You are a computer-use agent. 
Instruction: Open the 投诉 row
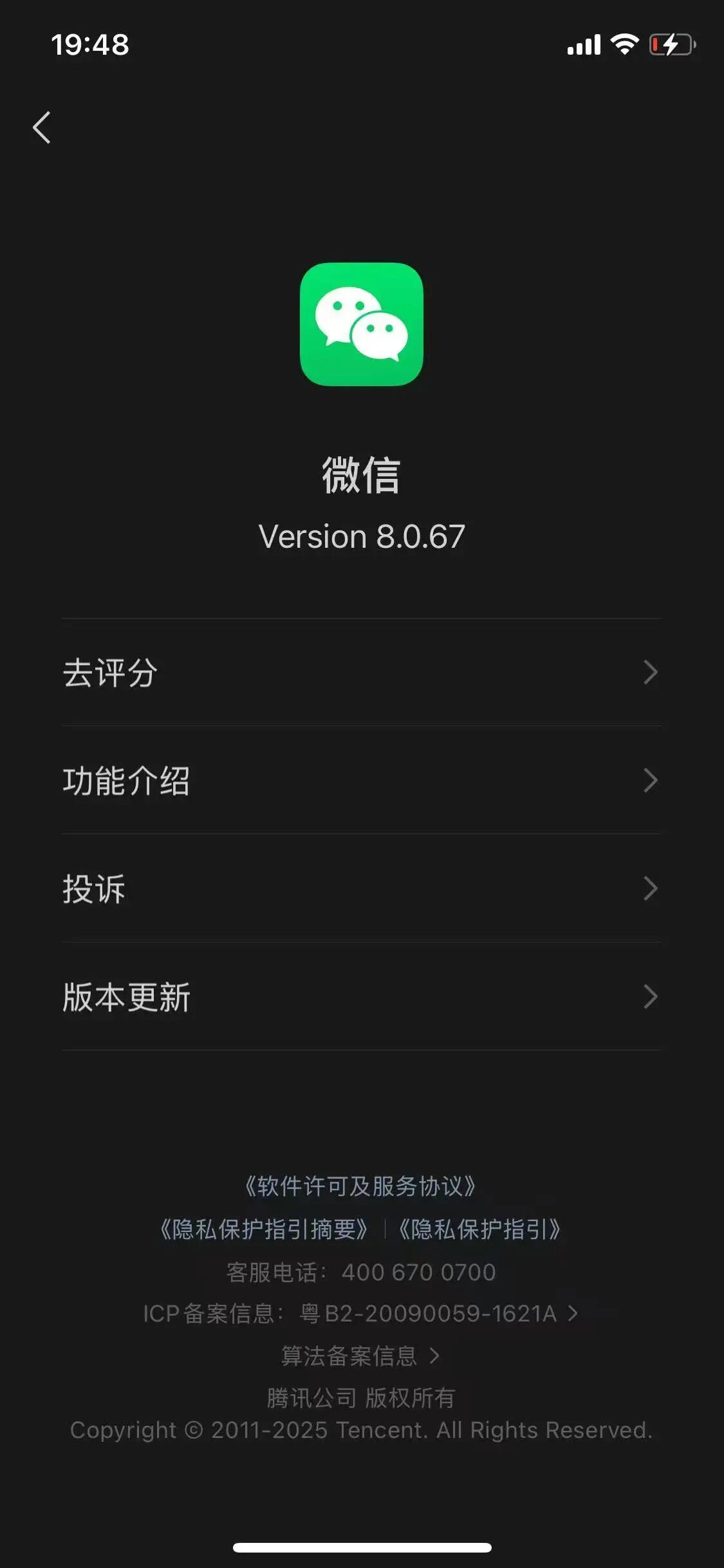click(x=362, y=889)
